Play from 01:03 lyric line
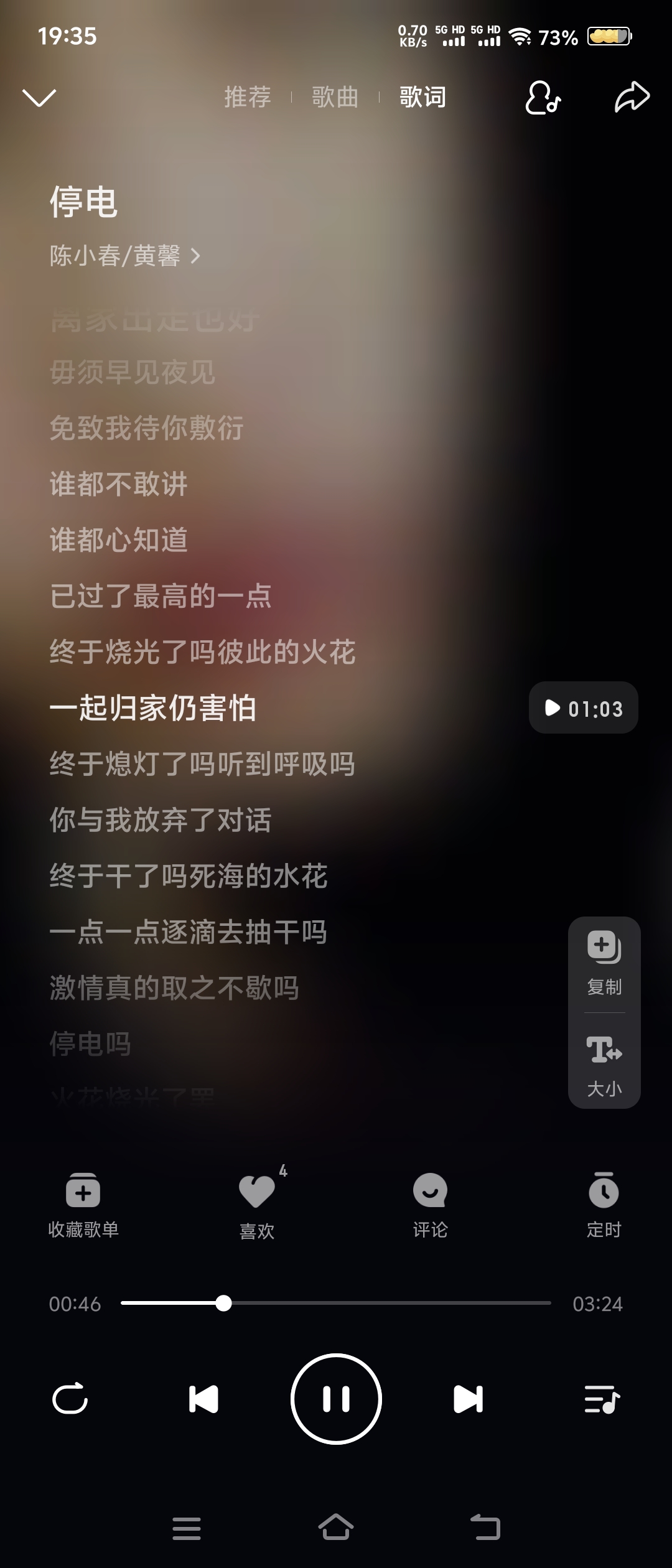The image size is (672, 1568). pos(584,708)
